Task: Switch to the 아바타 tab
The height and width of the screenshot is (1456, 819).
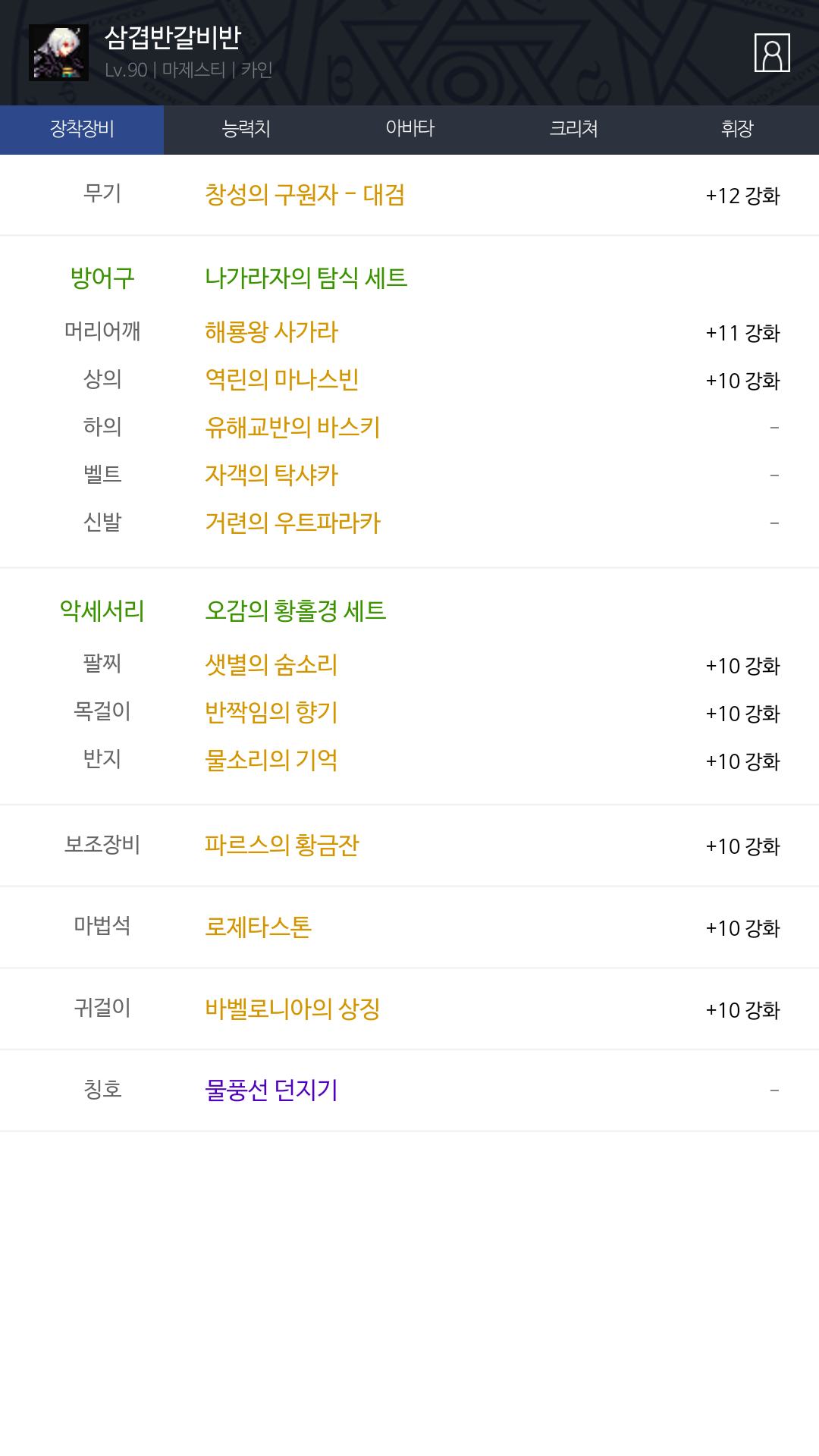Action: tap(409, 130)
